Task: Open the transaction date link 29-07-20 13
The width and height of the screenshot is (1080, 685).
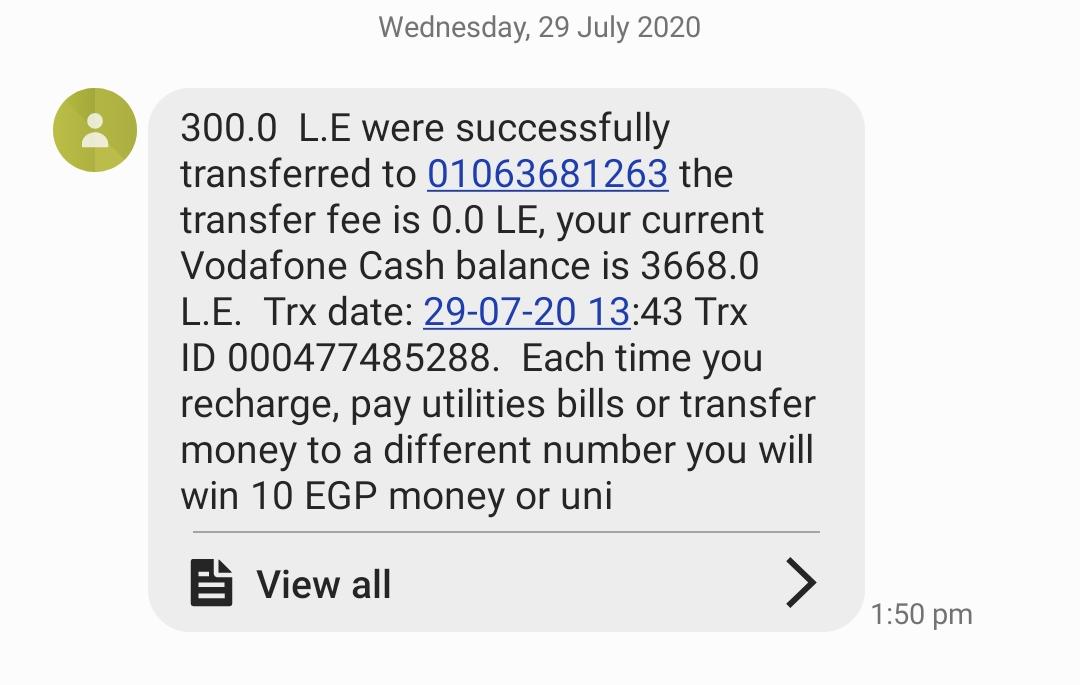Action: click(x=526, y=312)
